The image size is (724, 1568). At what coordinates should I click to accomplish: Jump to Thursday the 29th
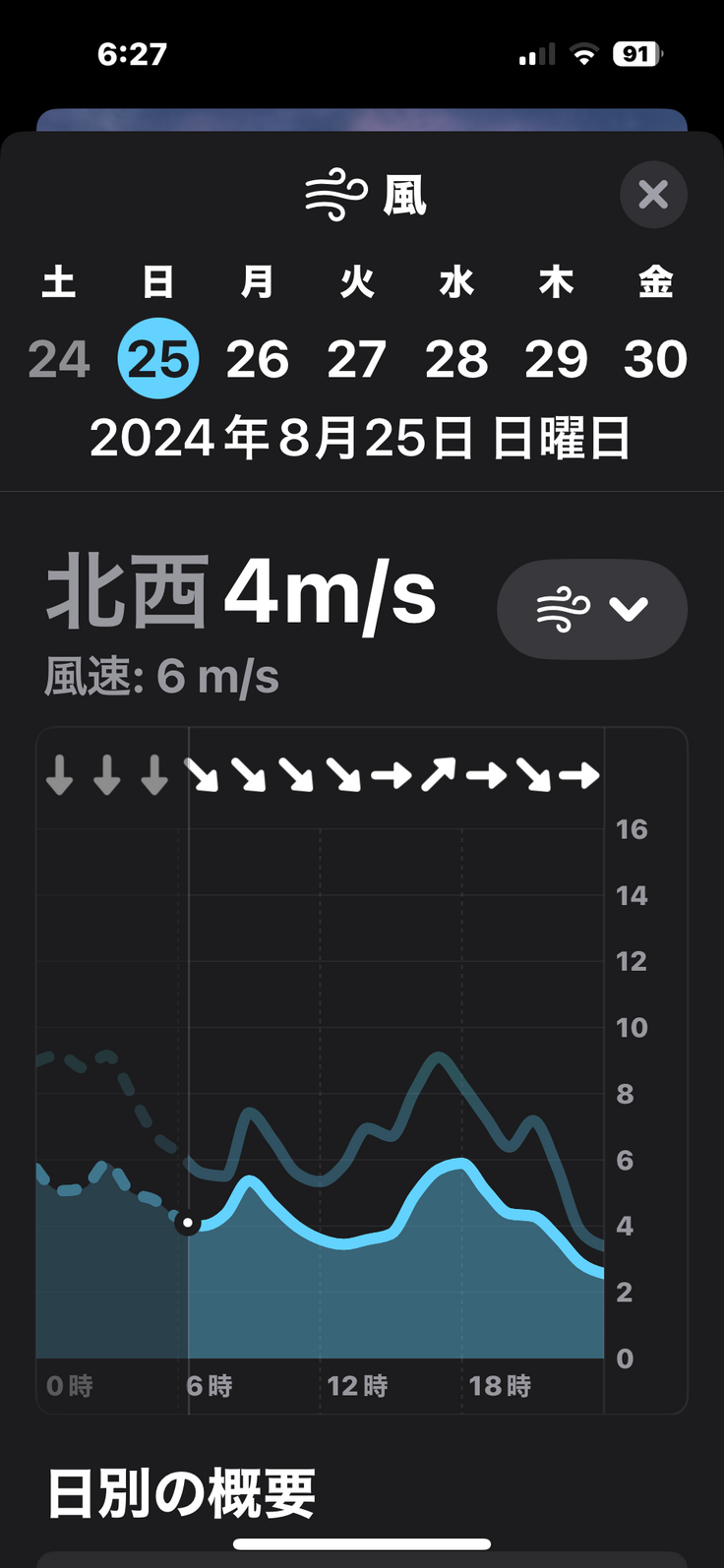pos(556,359)
